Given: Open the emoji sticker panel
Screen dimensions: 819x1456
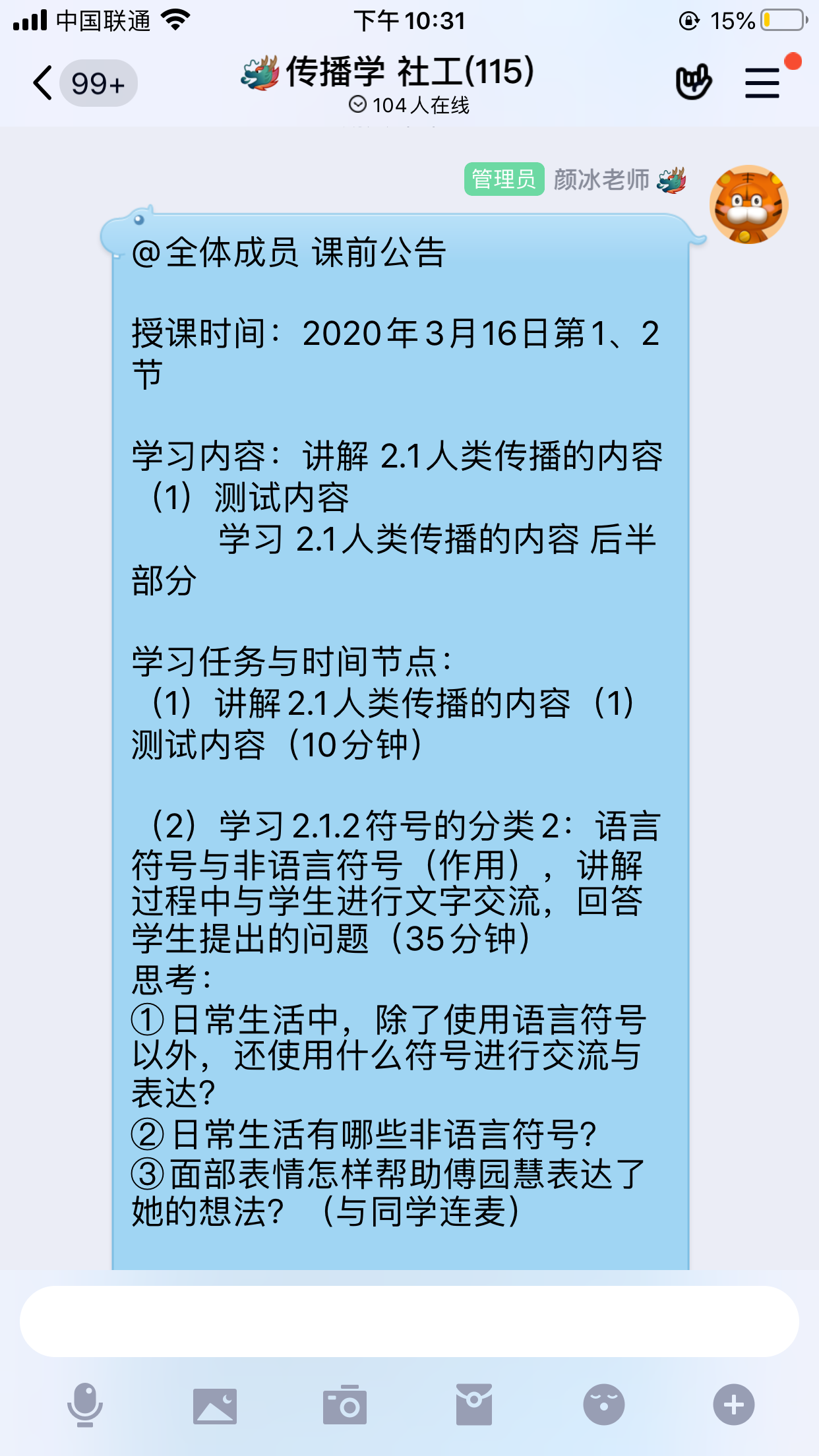Looking at the screenshot, I should click(603, 1405).
